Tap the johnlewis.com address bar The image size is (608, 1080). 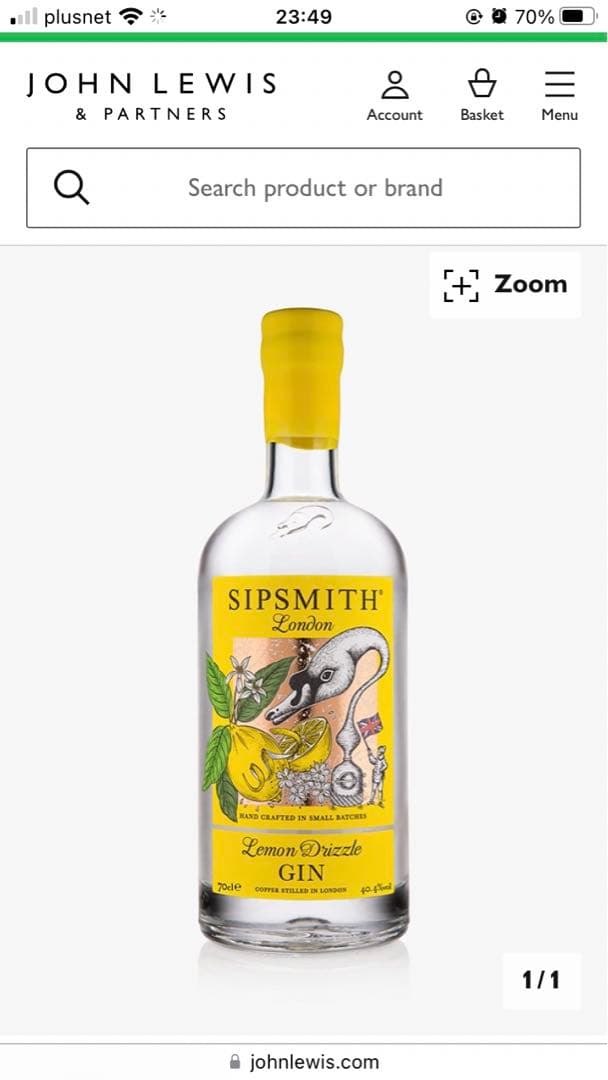coord(304,1061)
